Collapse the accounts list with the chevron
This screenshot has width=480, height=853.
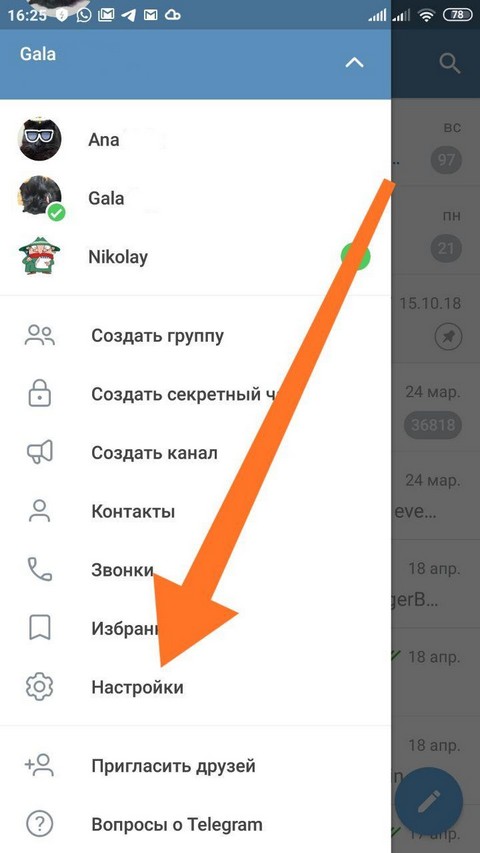pyautogui.click(x=354, y=63)
